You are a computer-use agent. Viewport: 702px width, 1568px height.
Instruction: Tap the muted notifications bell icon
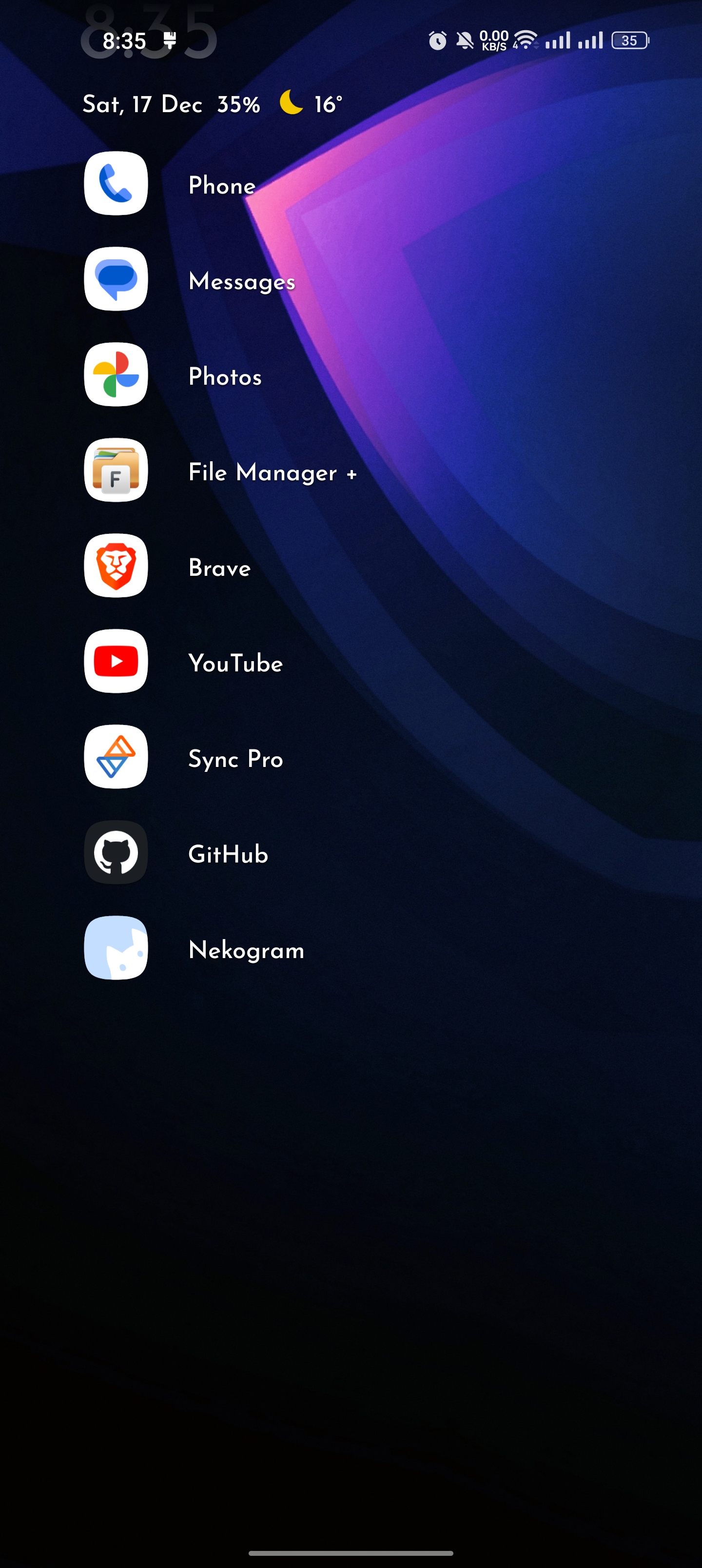(x=464, y=40)
